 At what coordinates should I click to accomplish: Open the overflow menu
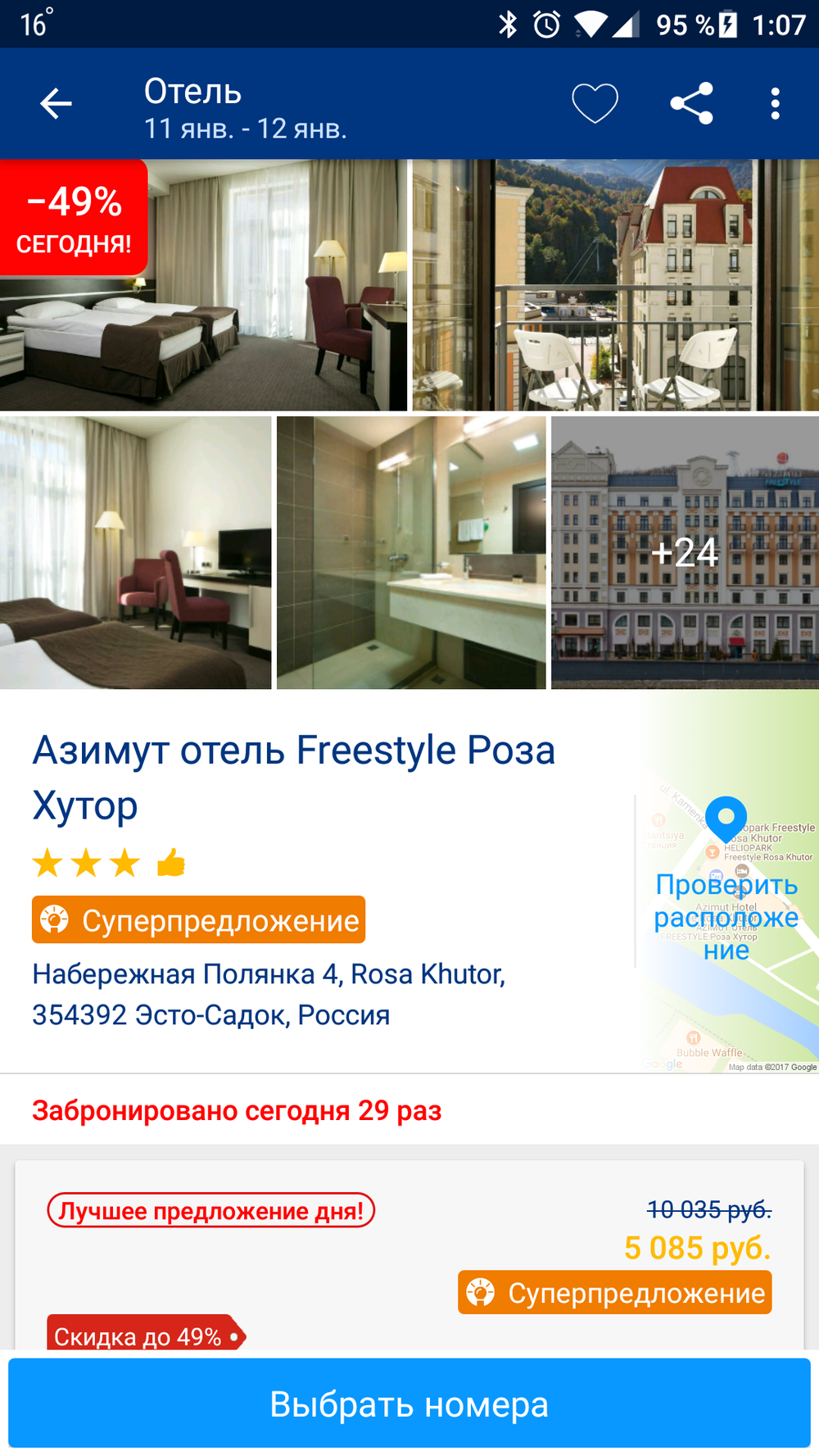pyautogui.click(x=775, y=104)
